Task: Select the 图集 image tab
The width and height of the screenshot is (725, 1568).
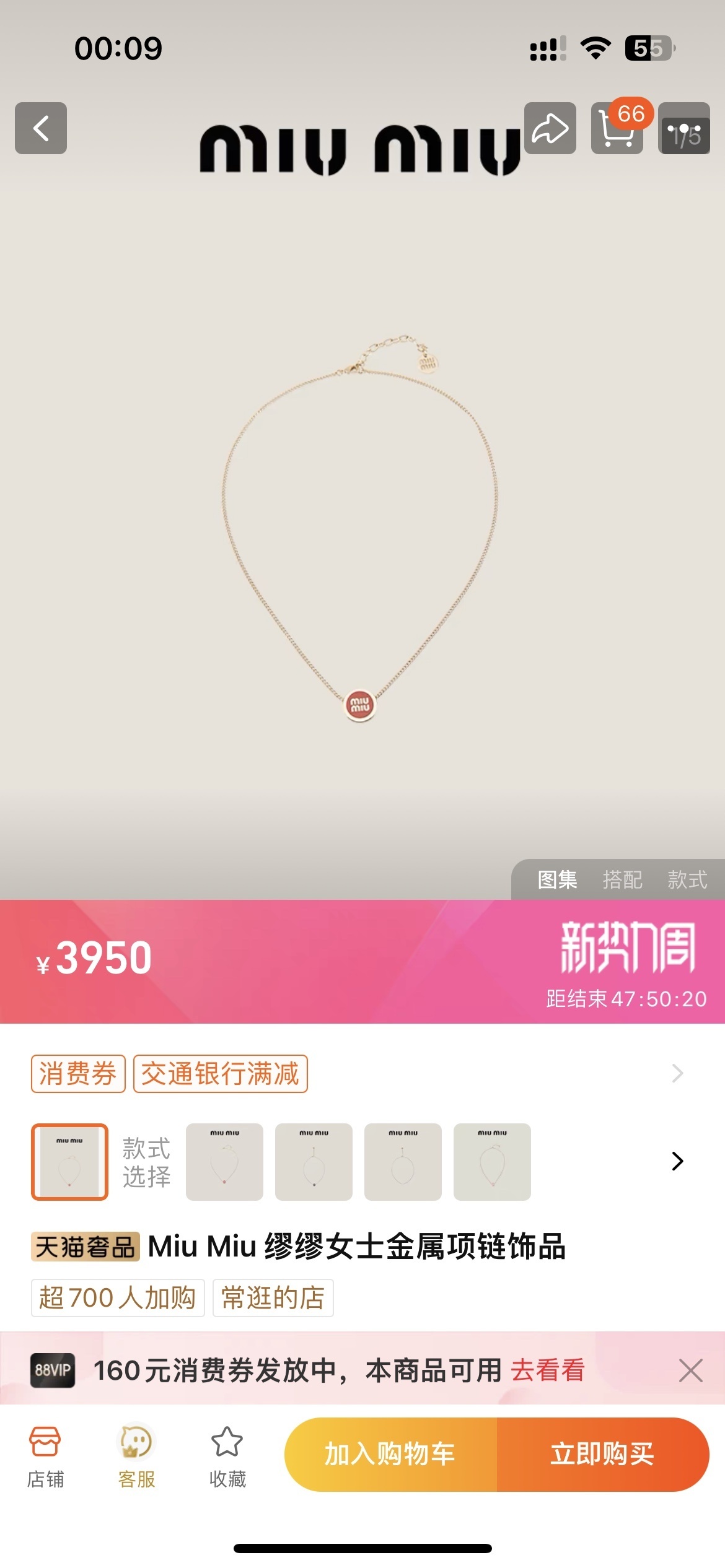Action: 557,879
